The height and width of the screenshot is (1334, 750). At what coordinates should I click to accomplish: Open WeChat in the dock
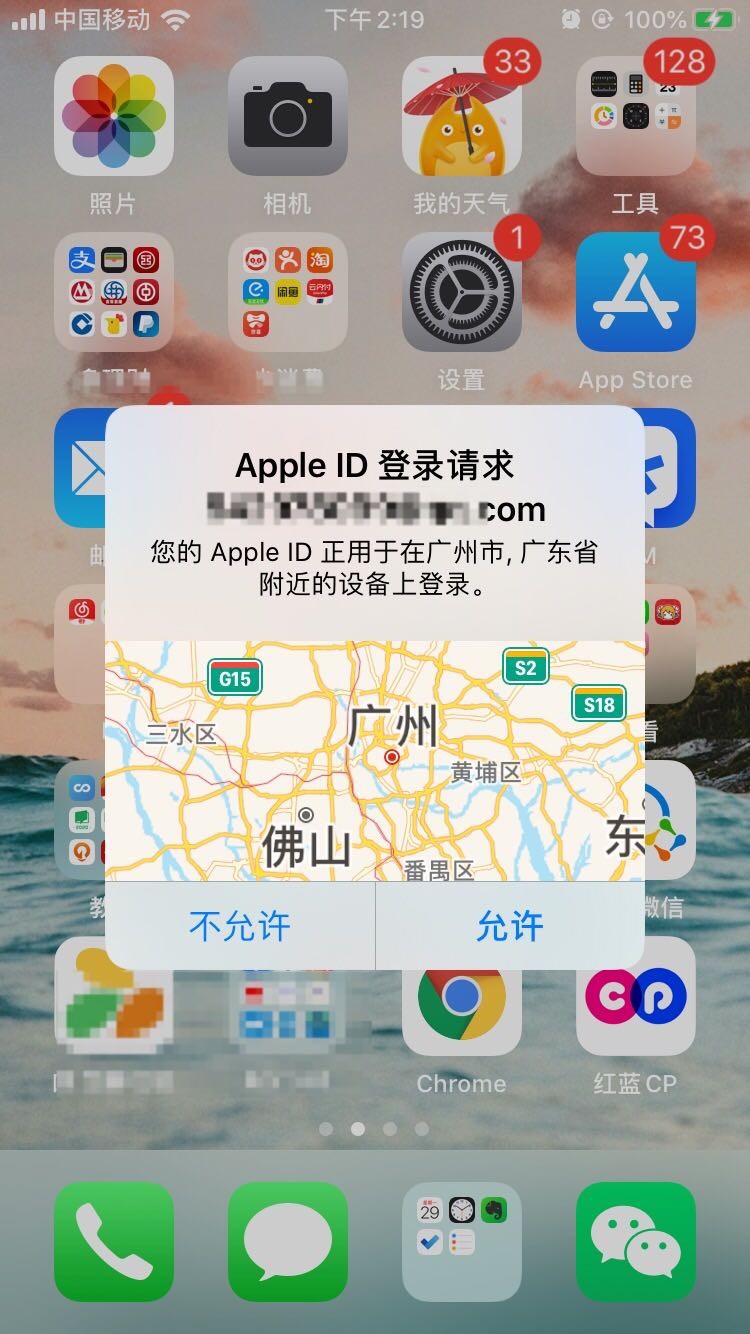[635, 1241]
